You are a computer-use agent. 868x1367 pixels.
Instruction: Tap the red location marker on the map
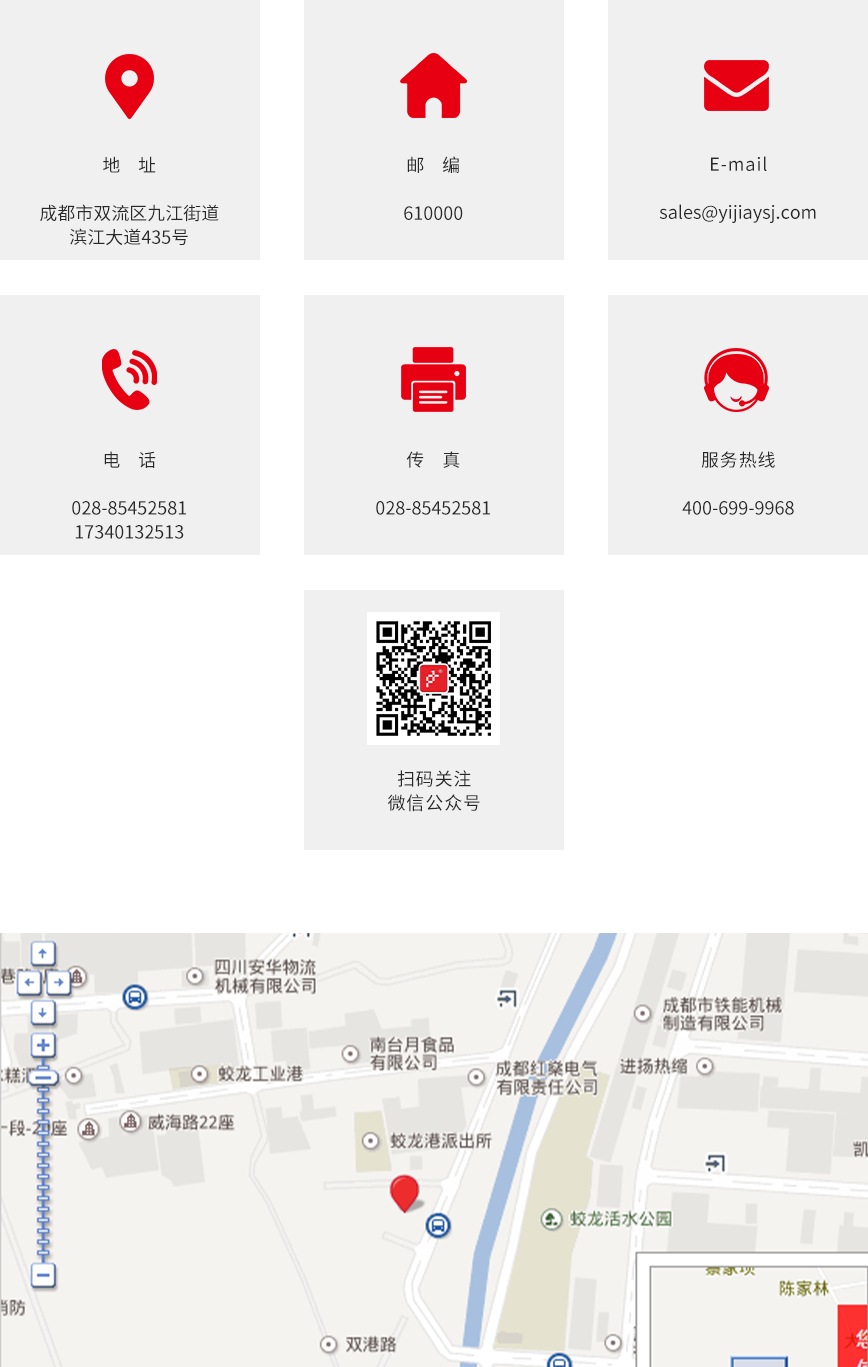[x=404, y=1192]
